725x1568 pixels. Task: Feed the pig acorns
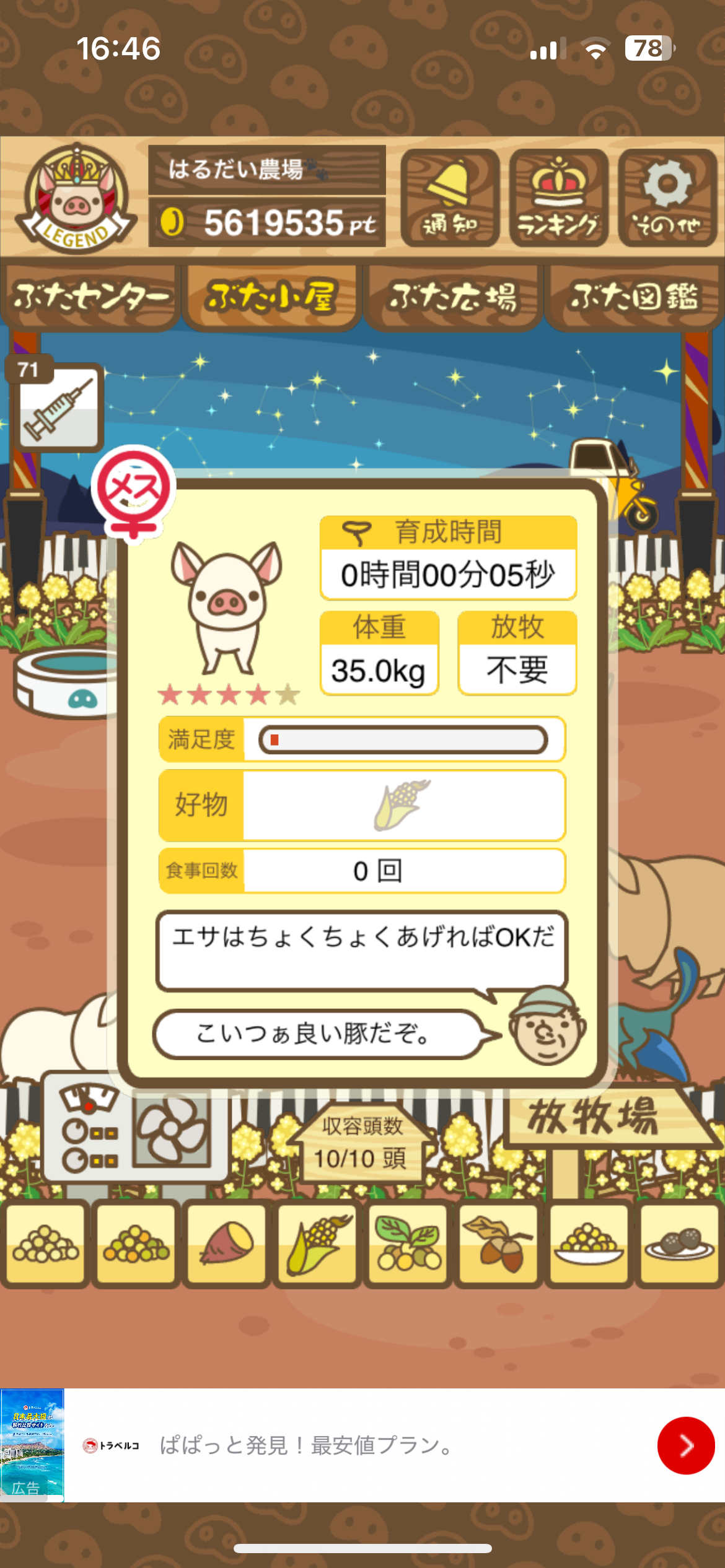(x=498, y=1242)
